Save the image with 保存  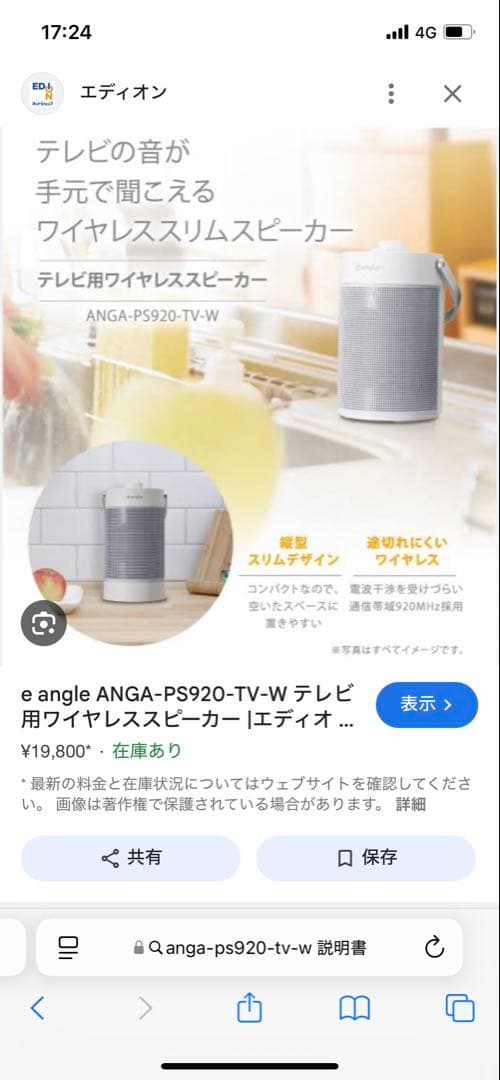pyautogui.click(x=366, y=858)
